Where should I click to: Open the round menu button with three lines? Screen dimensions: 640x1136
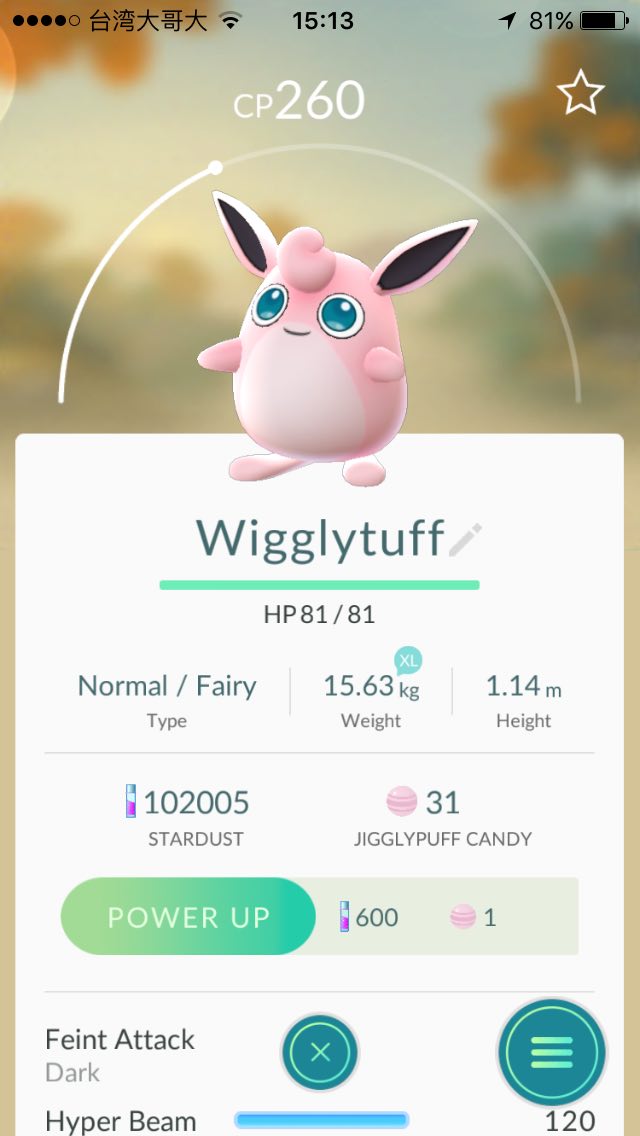tap(552, 1052)
